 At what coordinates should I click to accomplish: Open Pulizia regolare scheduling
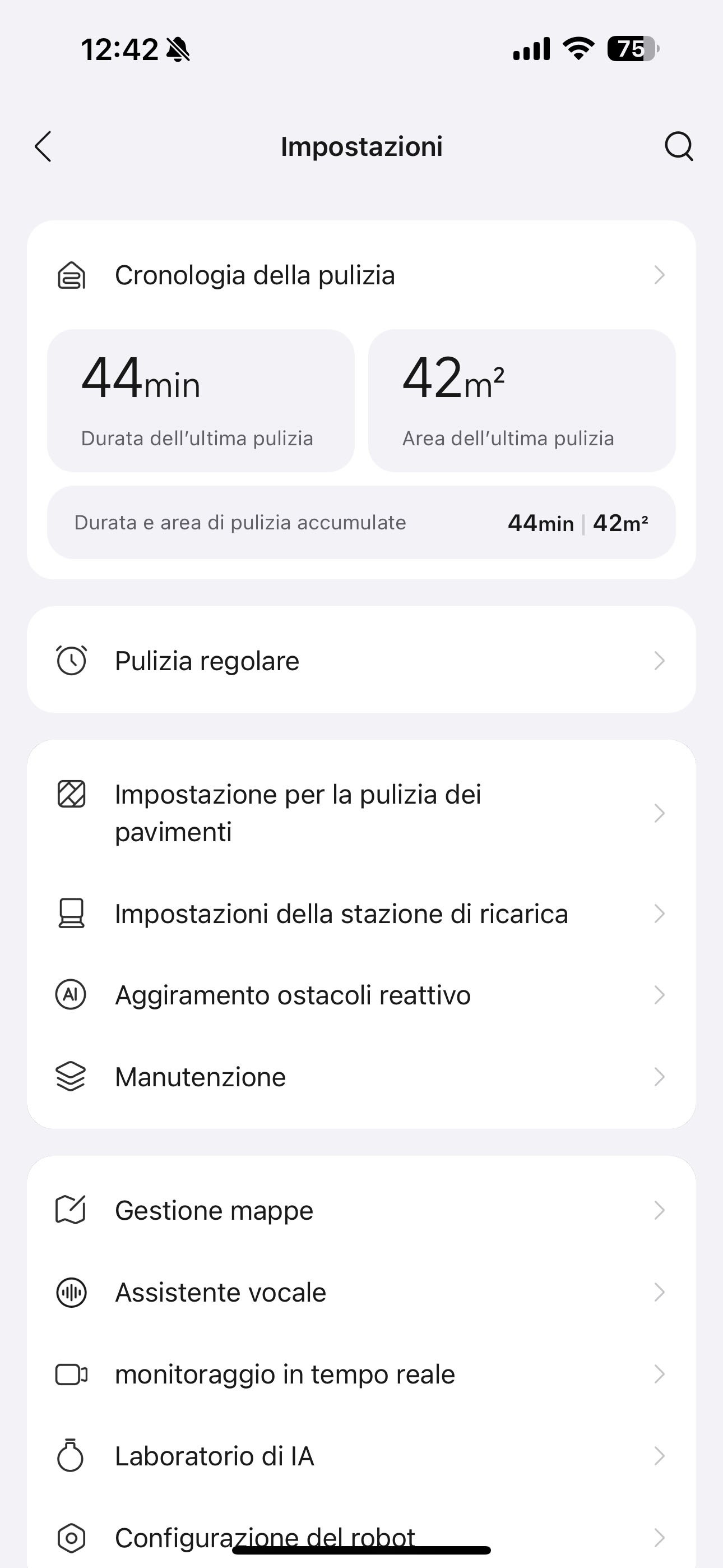click(361, 661)
